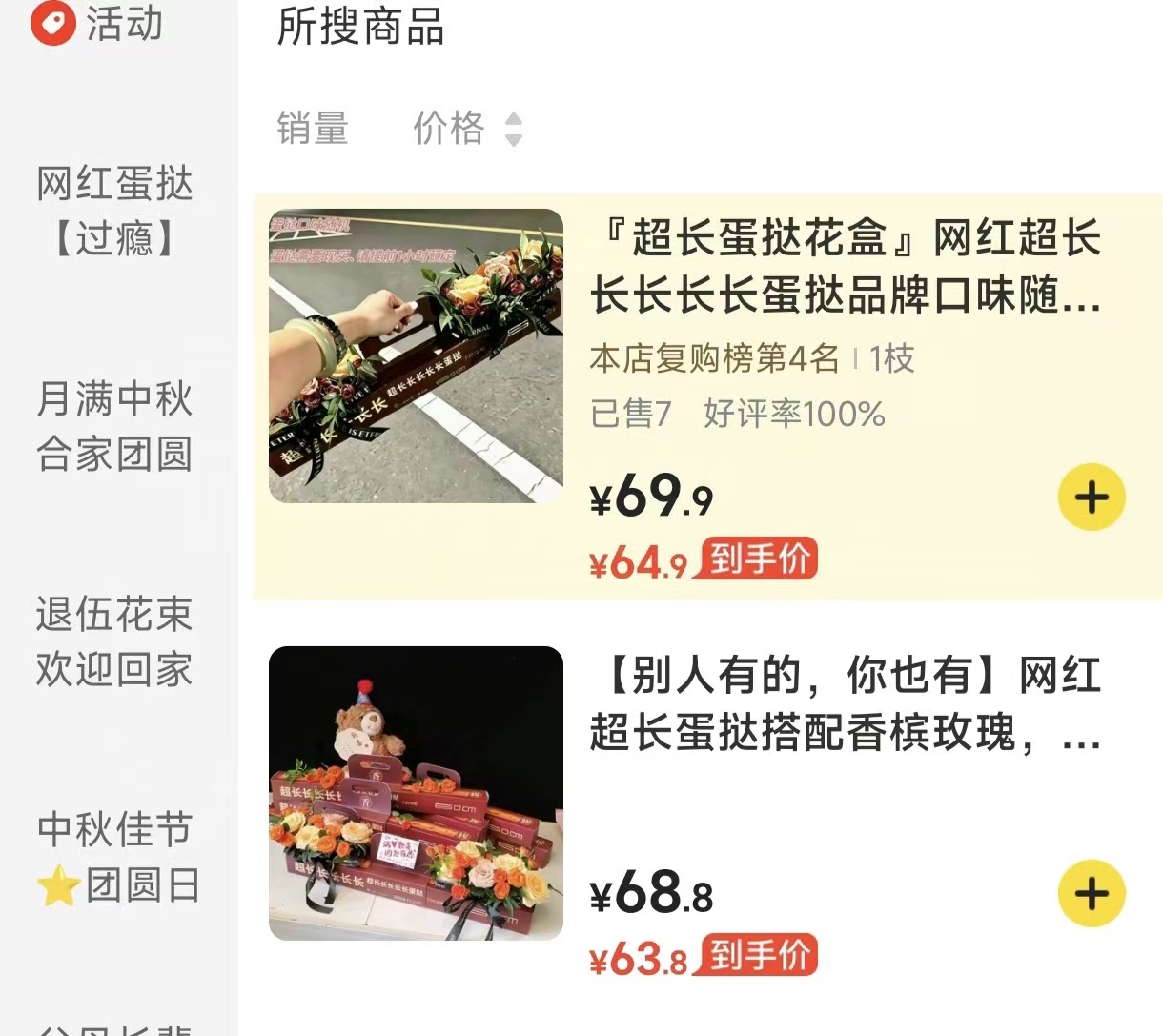Sort products by 销量
Image resolution: width=1163 pixels, height=1036 pixels.
point(313,128)
